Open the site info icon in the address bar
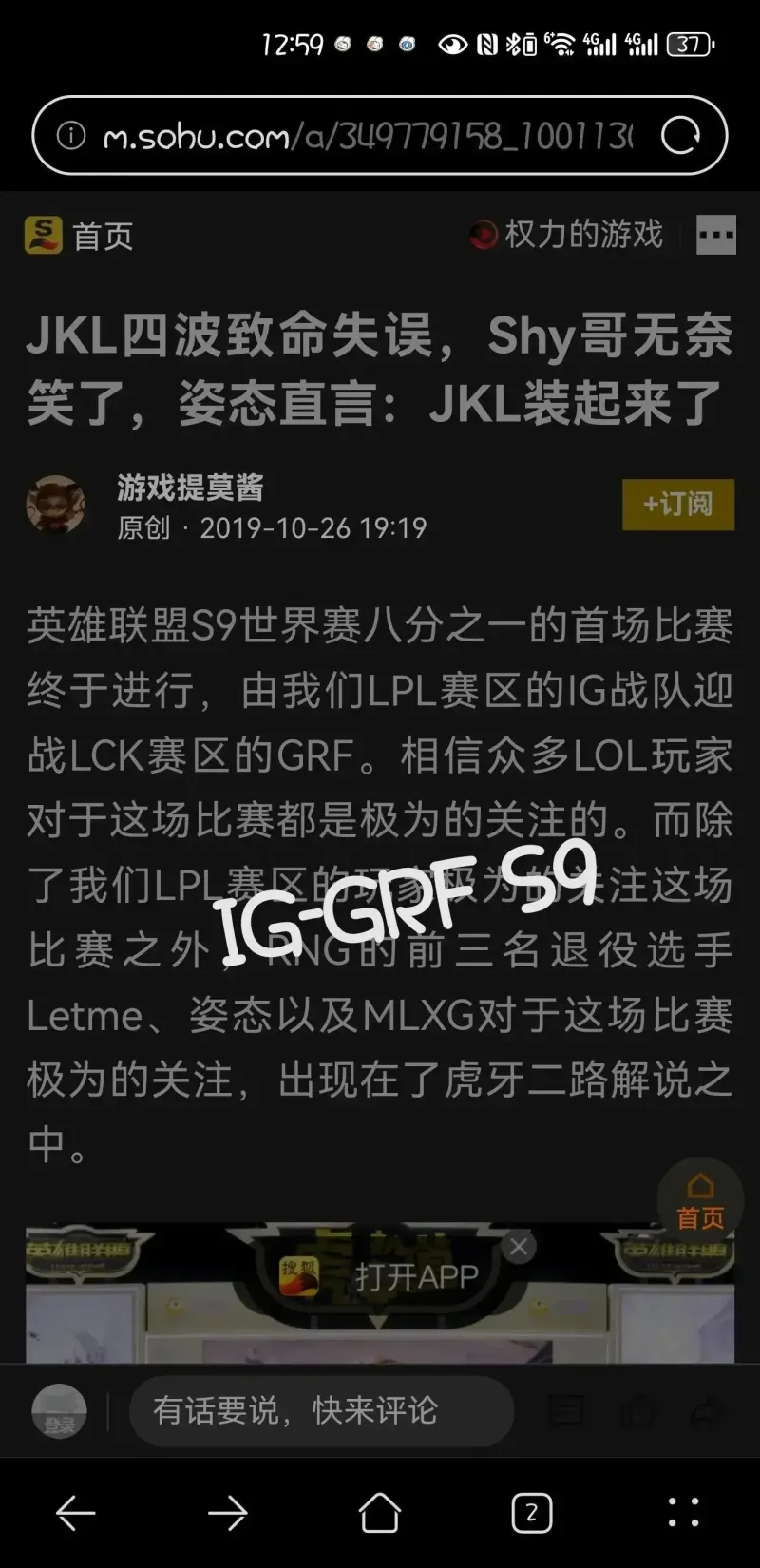 click(71, 135)
